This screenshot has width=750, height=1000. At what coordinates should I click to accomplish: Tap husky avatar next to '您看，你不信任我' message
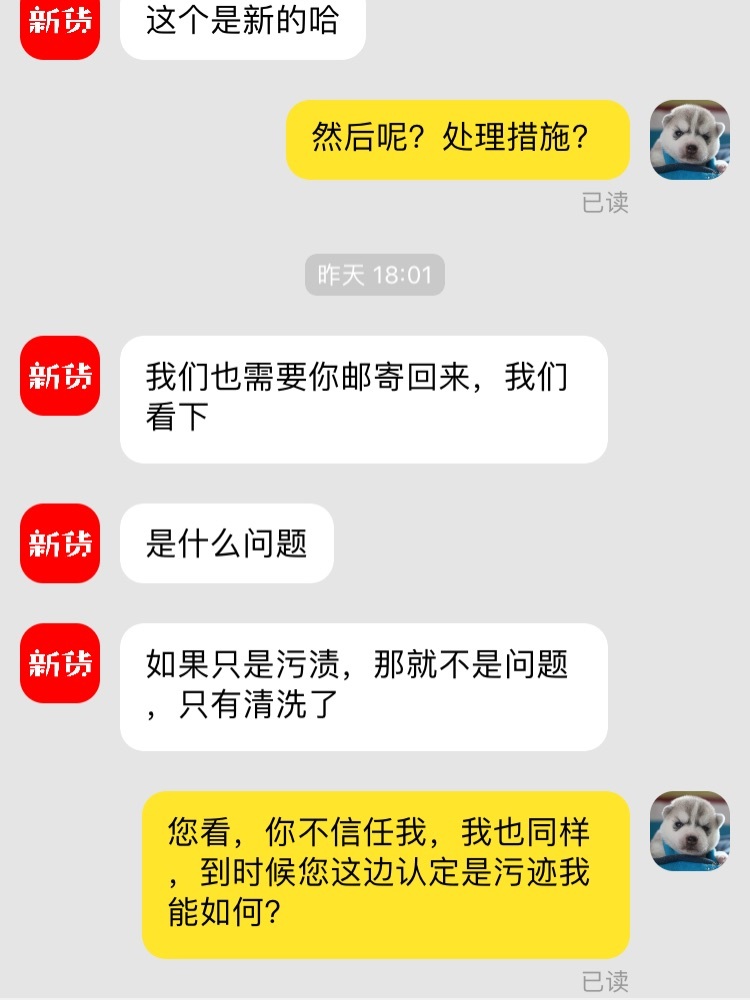tap(690, 831)
